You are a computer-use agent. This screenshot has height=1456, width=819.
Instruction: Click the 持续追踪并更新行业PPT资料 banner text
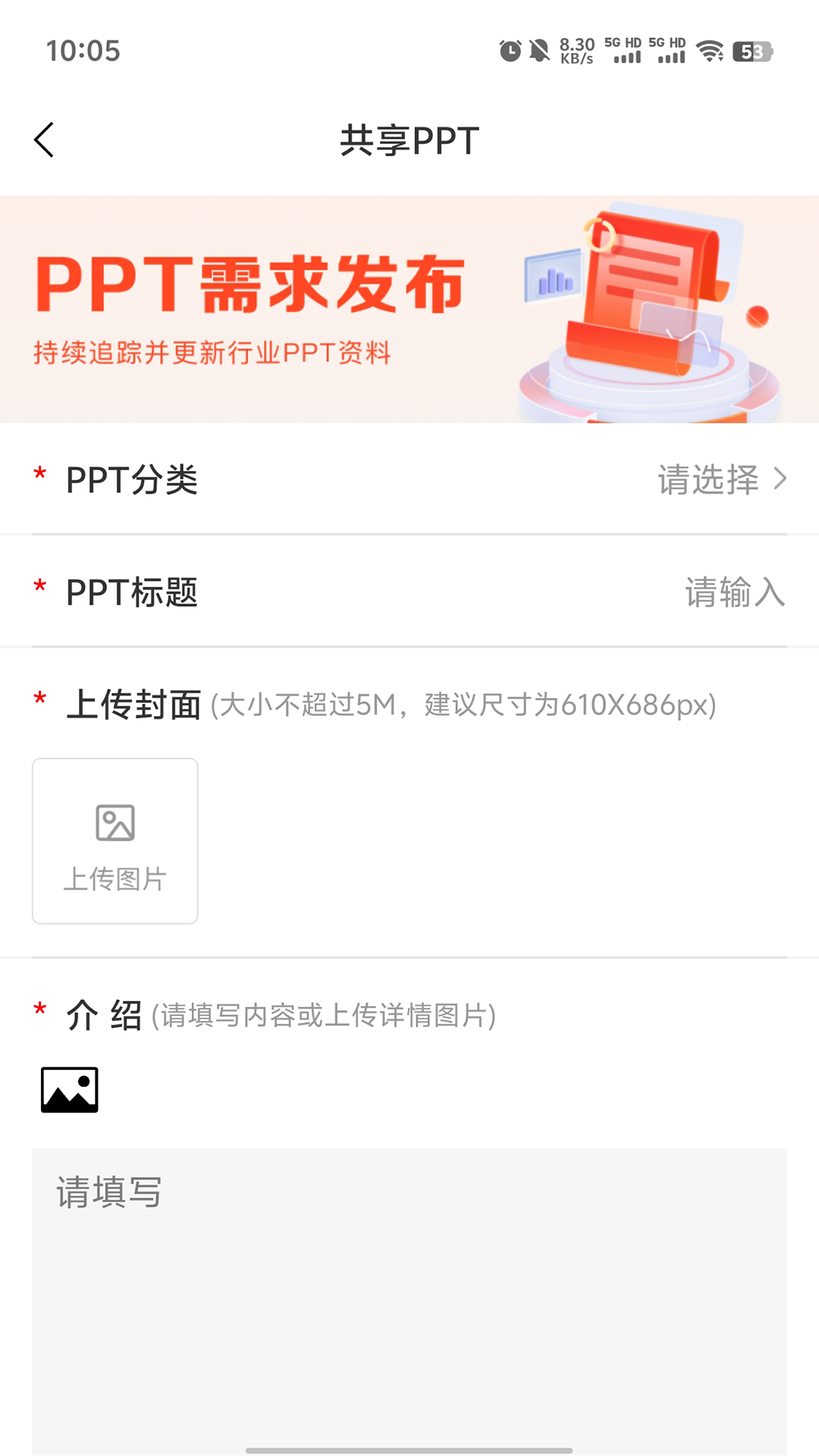(x=213, y=352)
